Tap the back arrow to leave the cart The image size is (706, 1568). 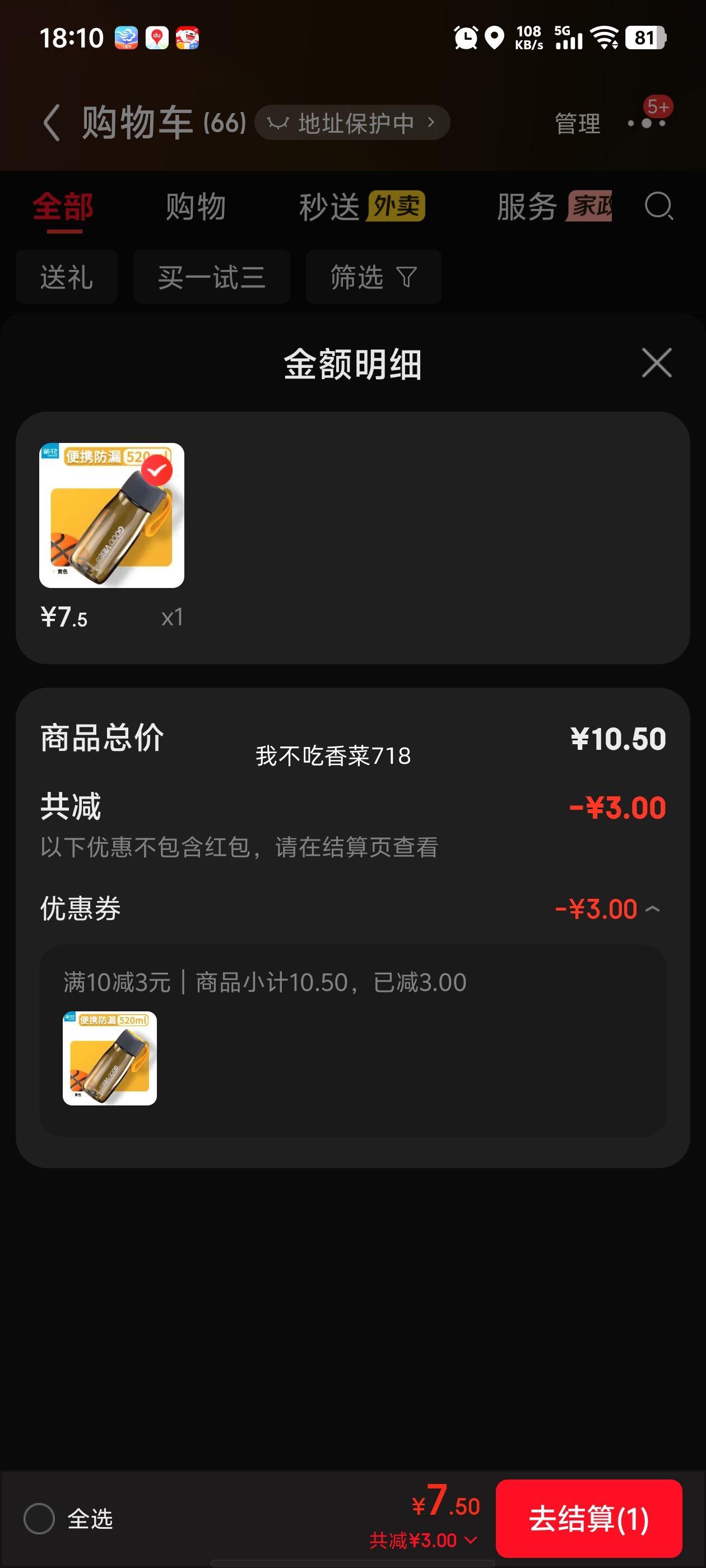tap(51, 122)
